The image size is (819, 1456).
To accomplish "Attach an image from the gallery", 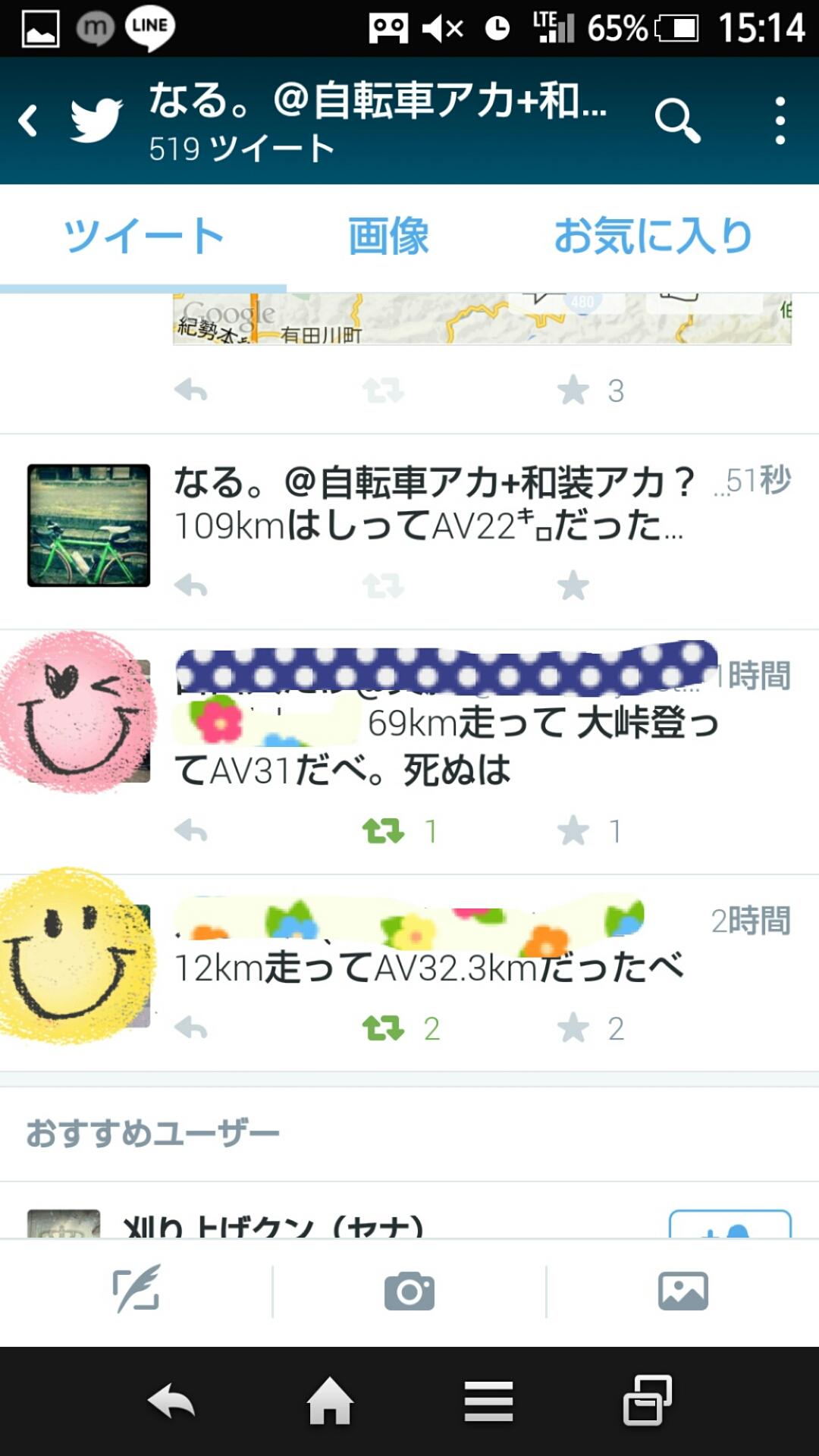I will [682, 1291].
